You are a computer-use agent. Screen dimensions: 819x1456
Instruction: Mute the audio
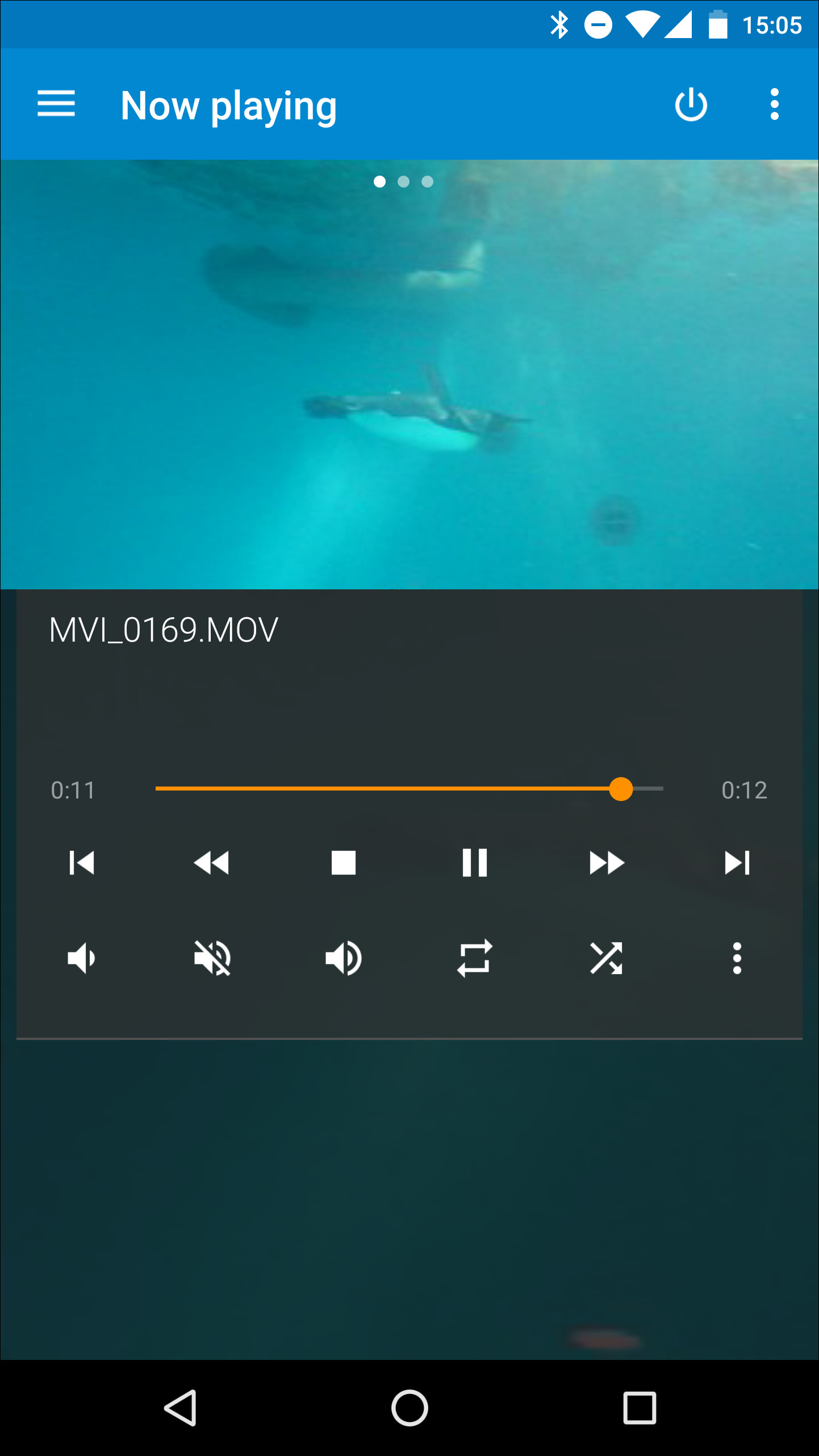(212, 958)
